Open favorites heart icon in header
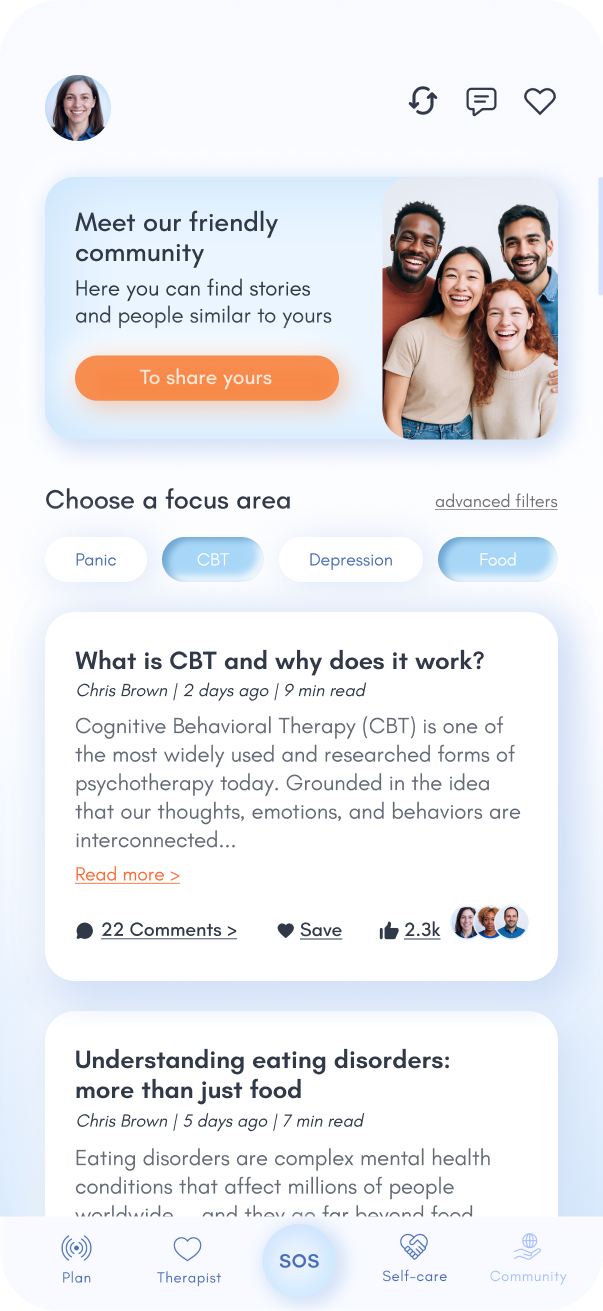This screenshot has height=1311, width=603. point(540,101)
